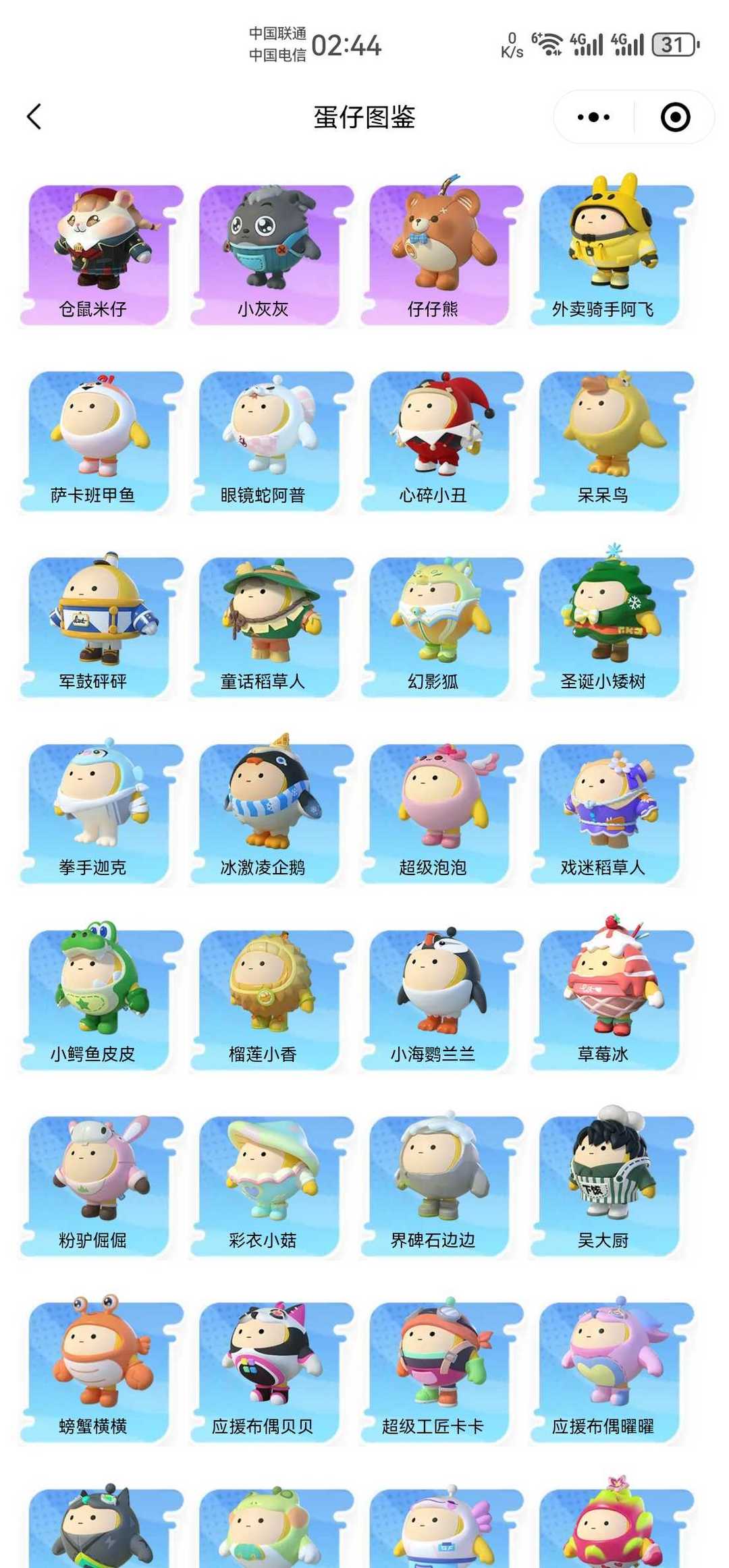The height and width of the screenshot is (1568, 729).
Task: Choose the 冰激凌企鹅 card
Action: click(271, 814)
